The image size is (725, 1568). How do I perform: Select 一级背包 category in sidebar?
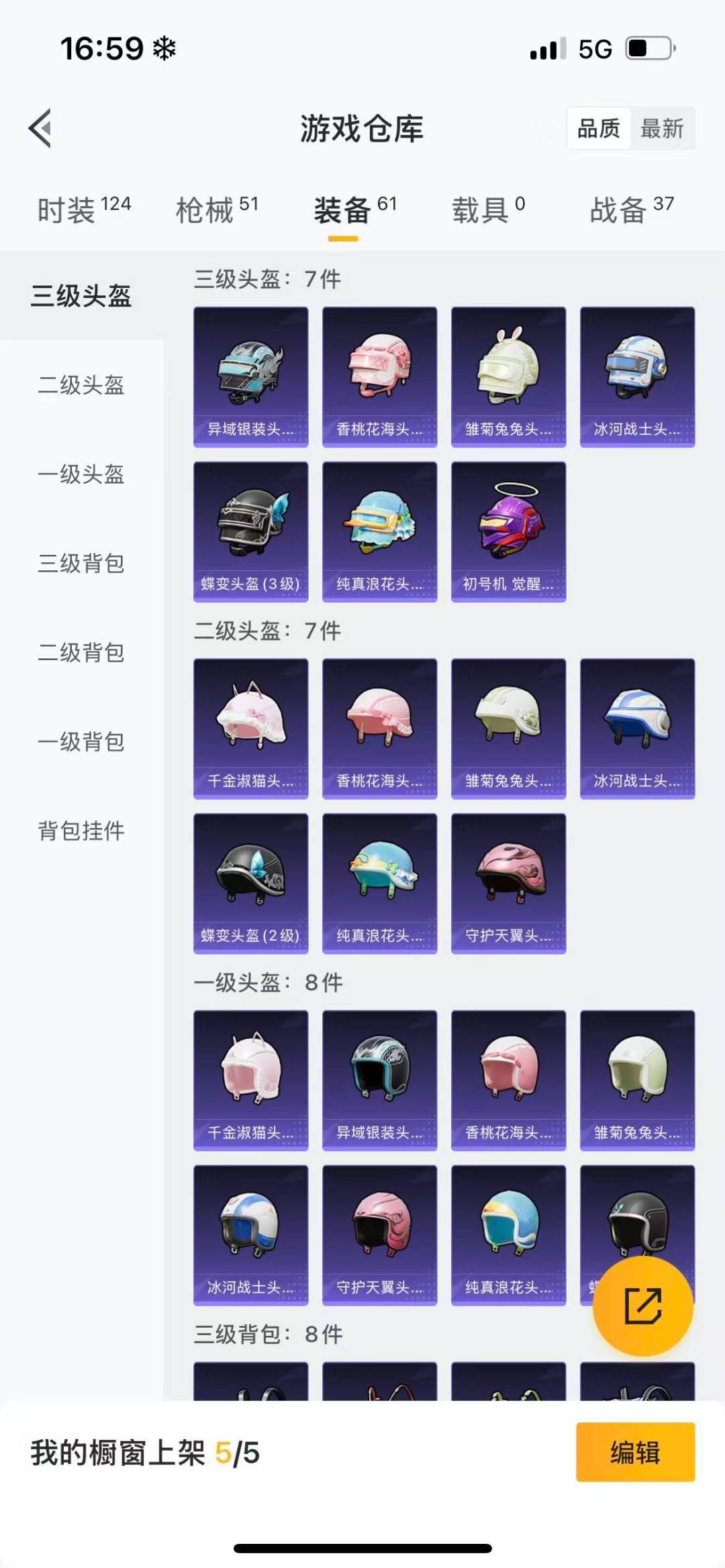point(81,742)
